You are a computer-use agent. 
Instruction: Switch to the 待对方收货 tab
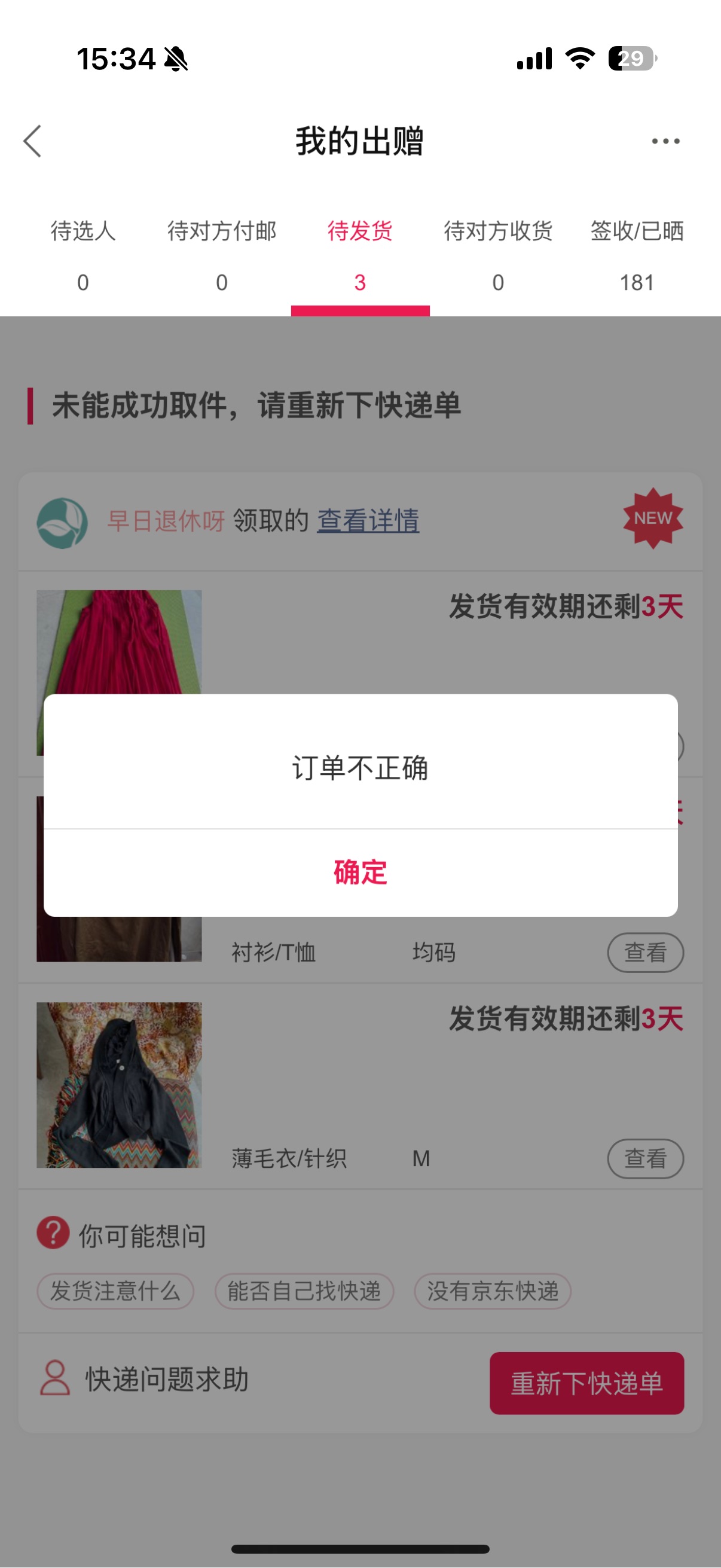499,256
